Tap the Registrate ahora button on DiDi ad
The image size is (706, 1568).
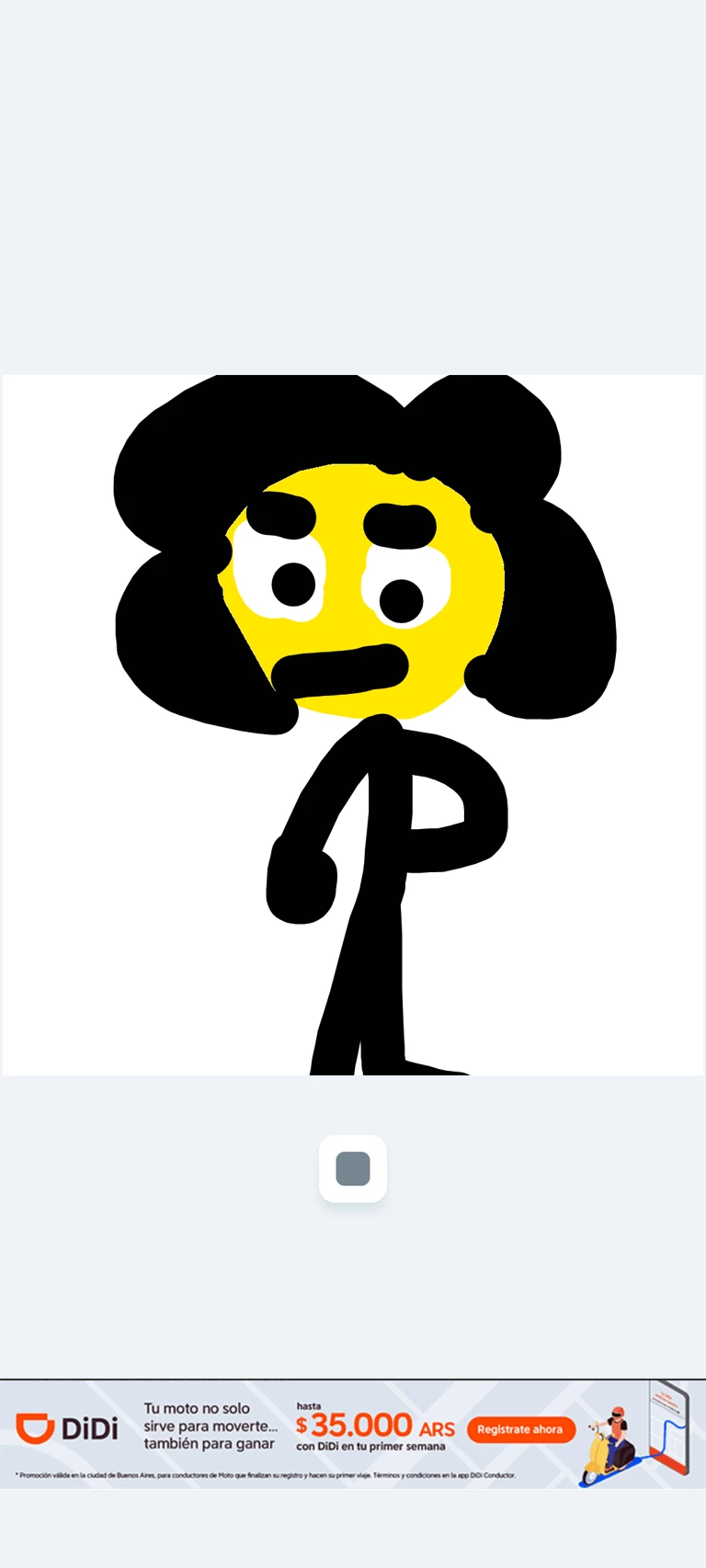click(520, 1429)
